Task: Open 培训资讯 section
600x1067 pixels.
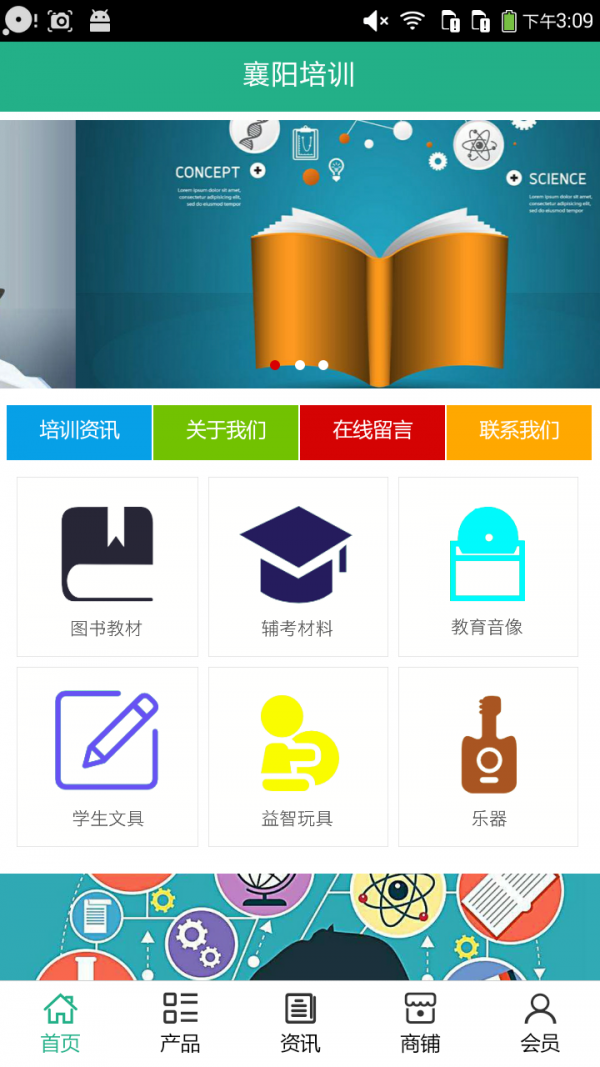Action: (x=79, y=431)
